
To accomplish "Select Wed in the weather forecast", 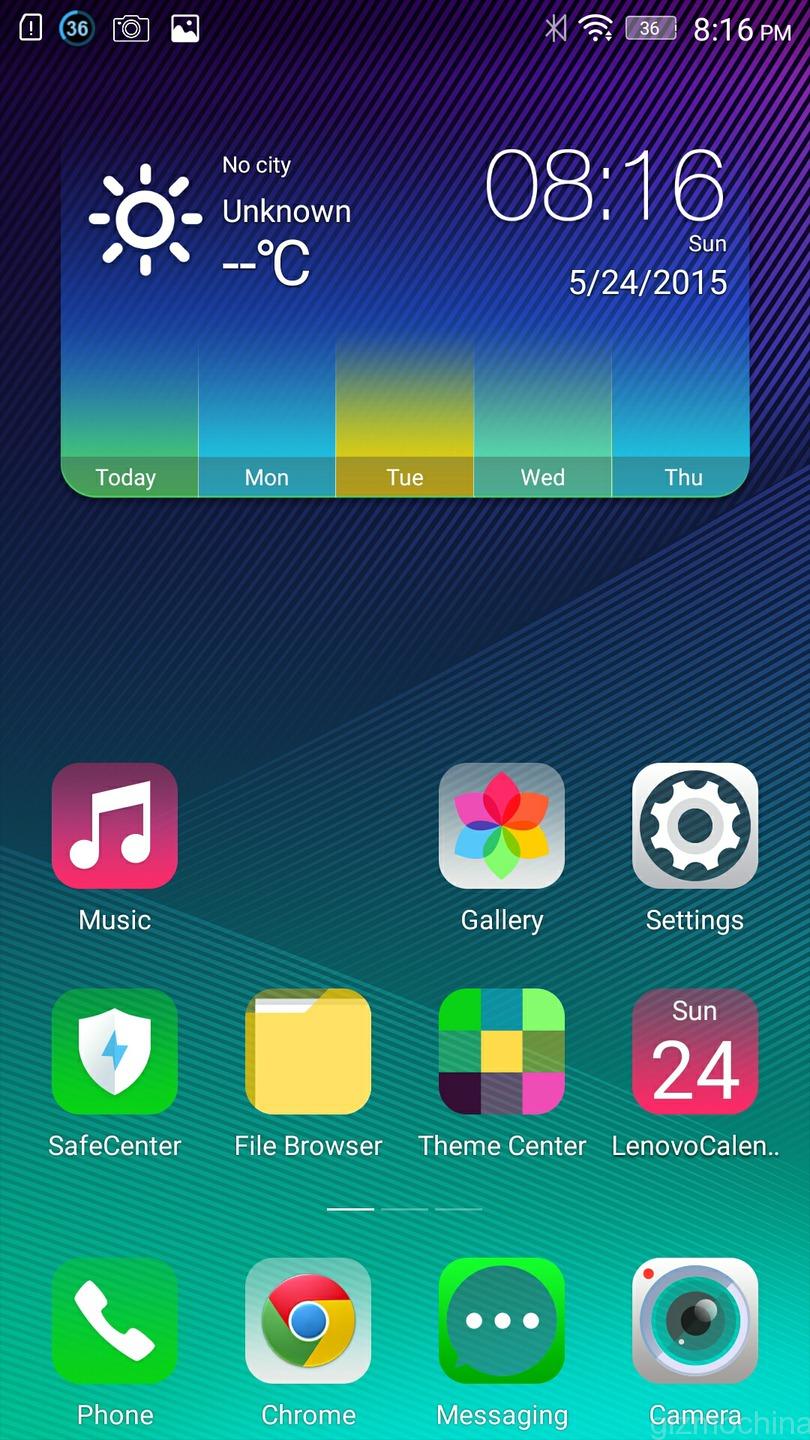I will click(542, 477).
